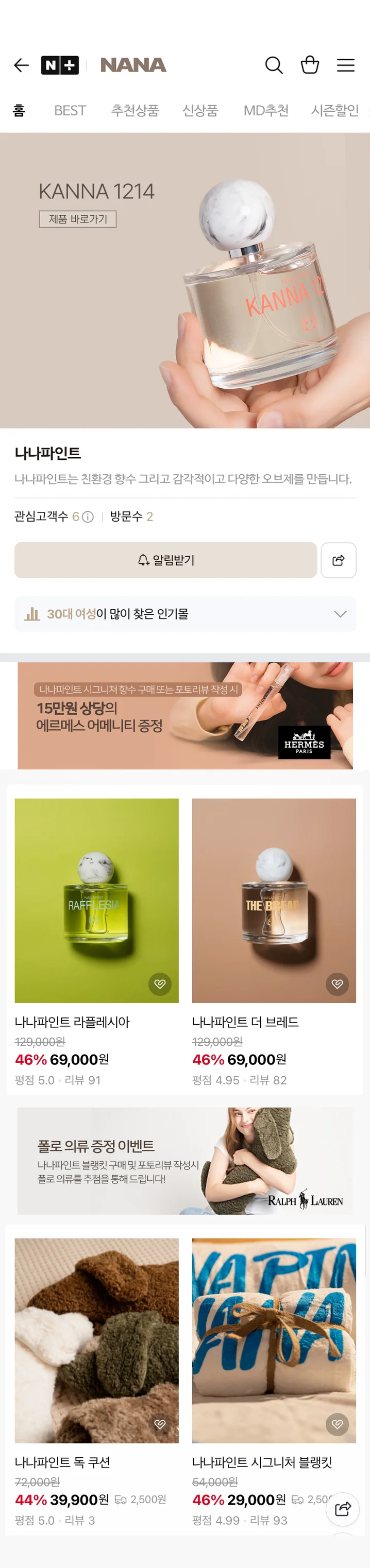Share the store next to 알림받기
This screenshot has height=1568, width=370.
click(338, 560)
